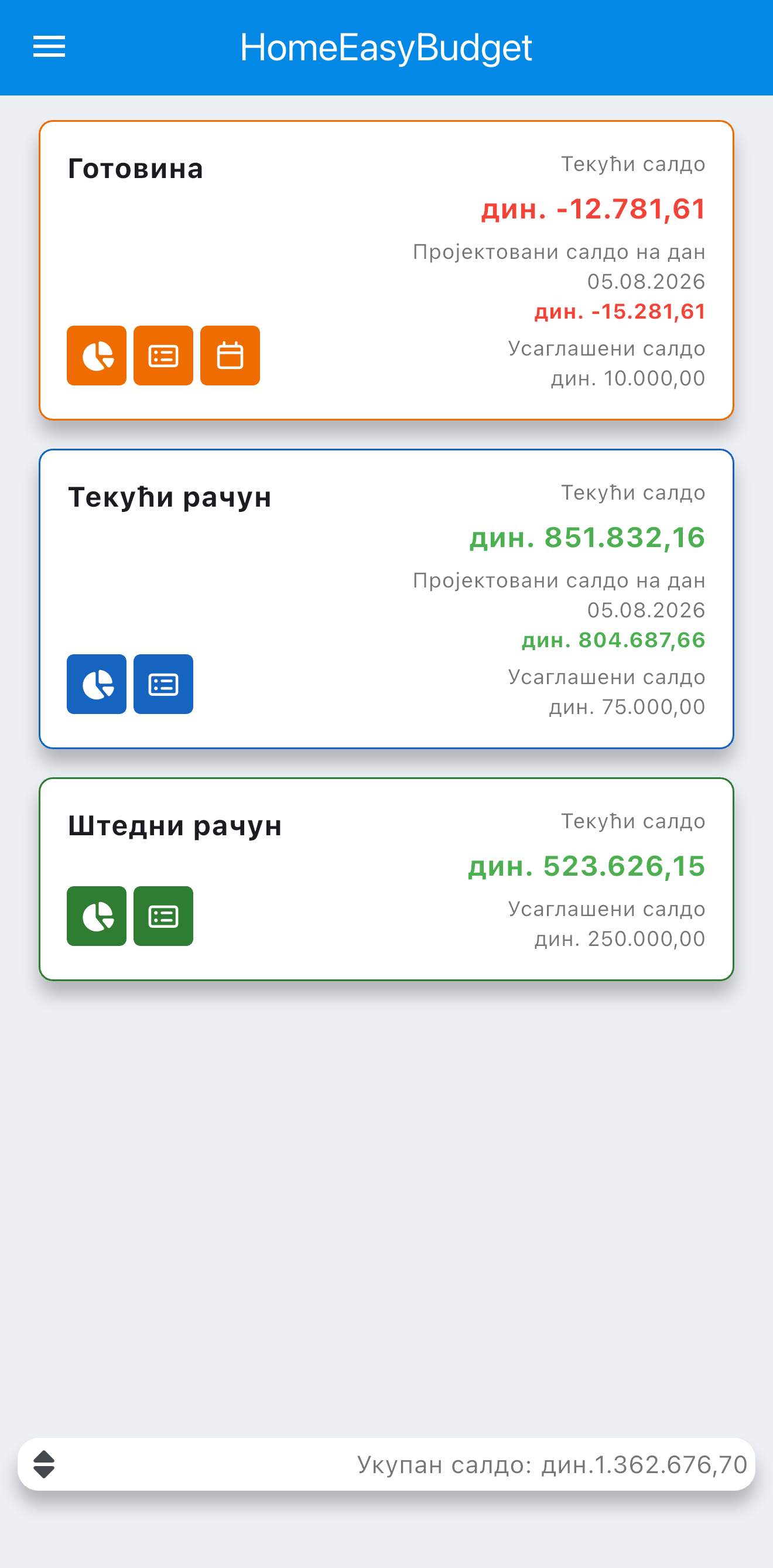Open the Готовина account card
Viewport: 773px width, 1568px height.
click(x=386, y=270)
